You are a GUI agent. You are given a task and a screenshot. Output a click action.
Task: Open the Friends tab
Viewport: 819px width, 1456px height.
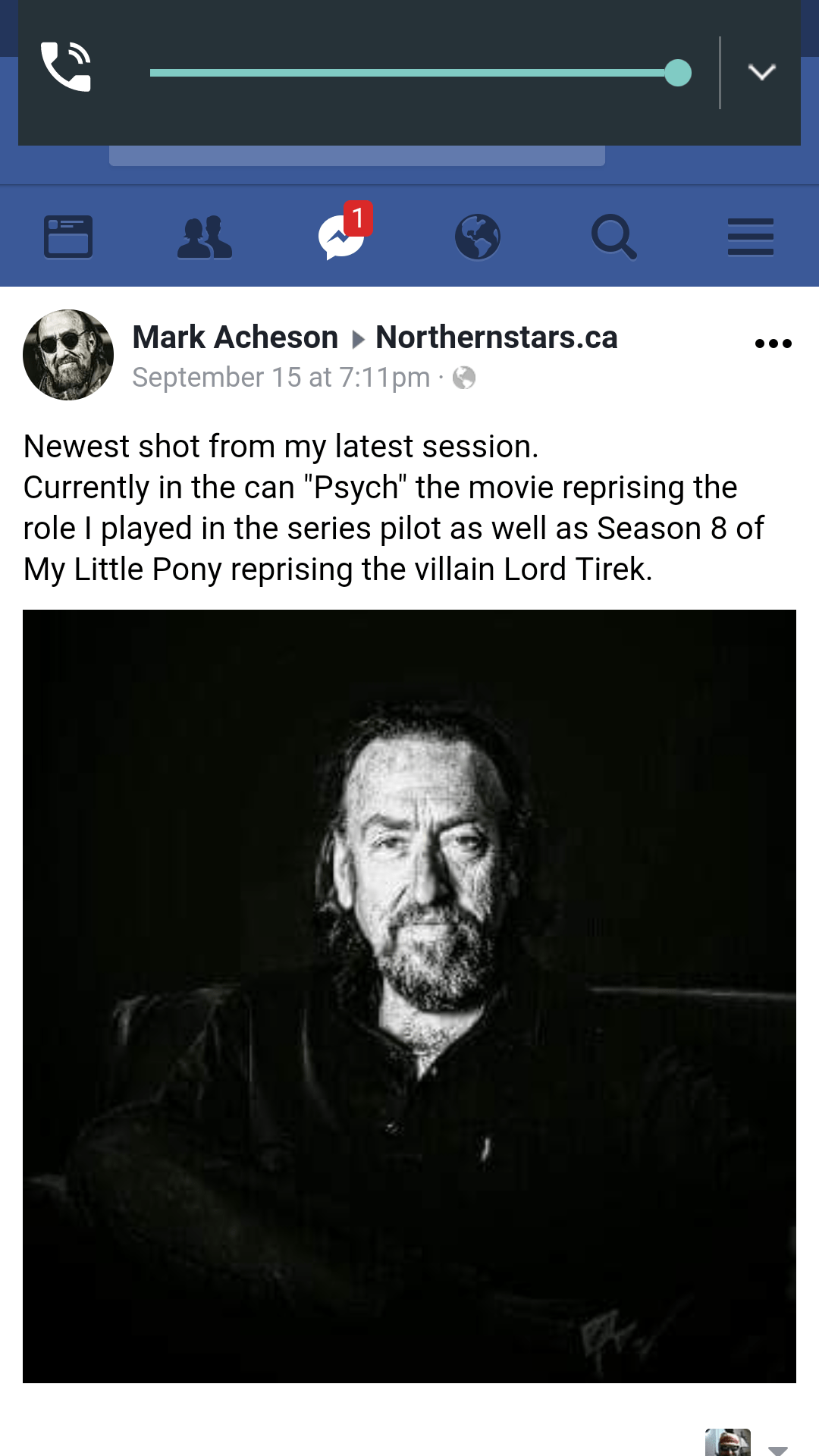pos(205,237)
